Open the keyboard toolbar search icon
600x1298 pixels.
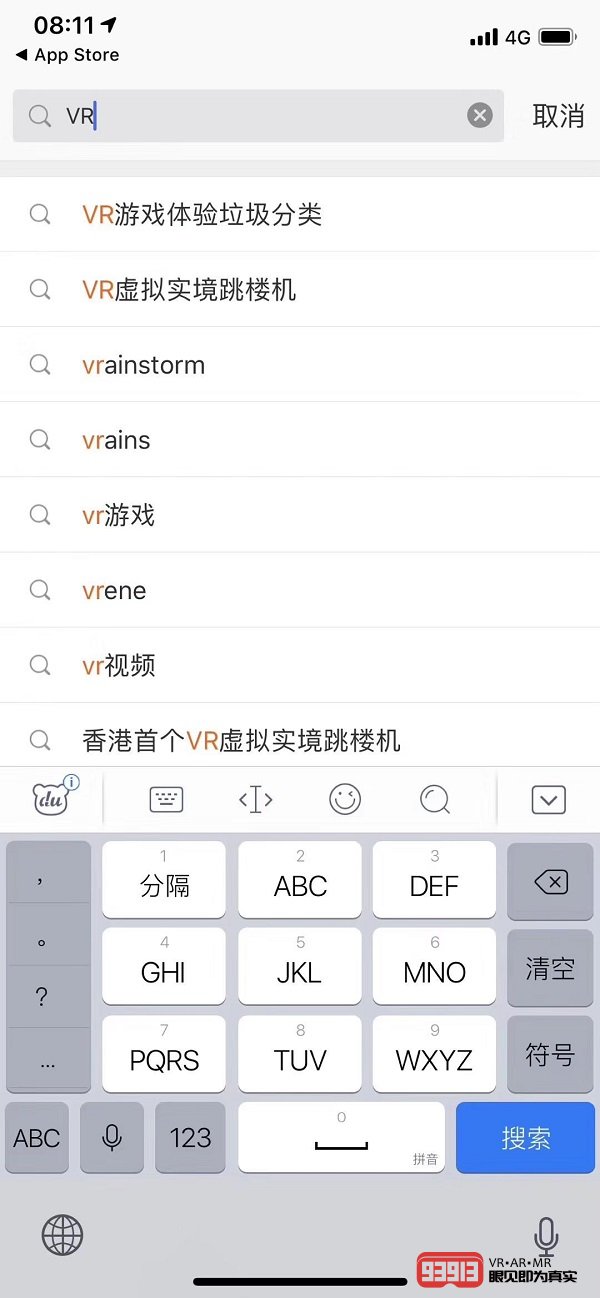click(x=435, y=799)
